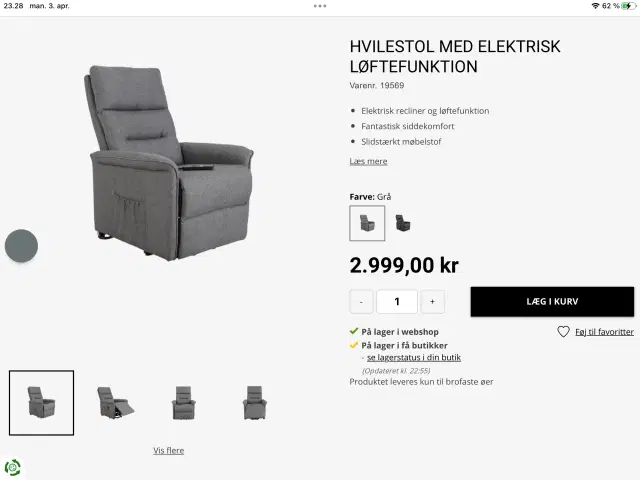Image resolution: width=640 pixels, height=480 pixels.
Task: Open the green cookie settings icon
Action: tap(13, 466)
